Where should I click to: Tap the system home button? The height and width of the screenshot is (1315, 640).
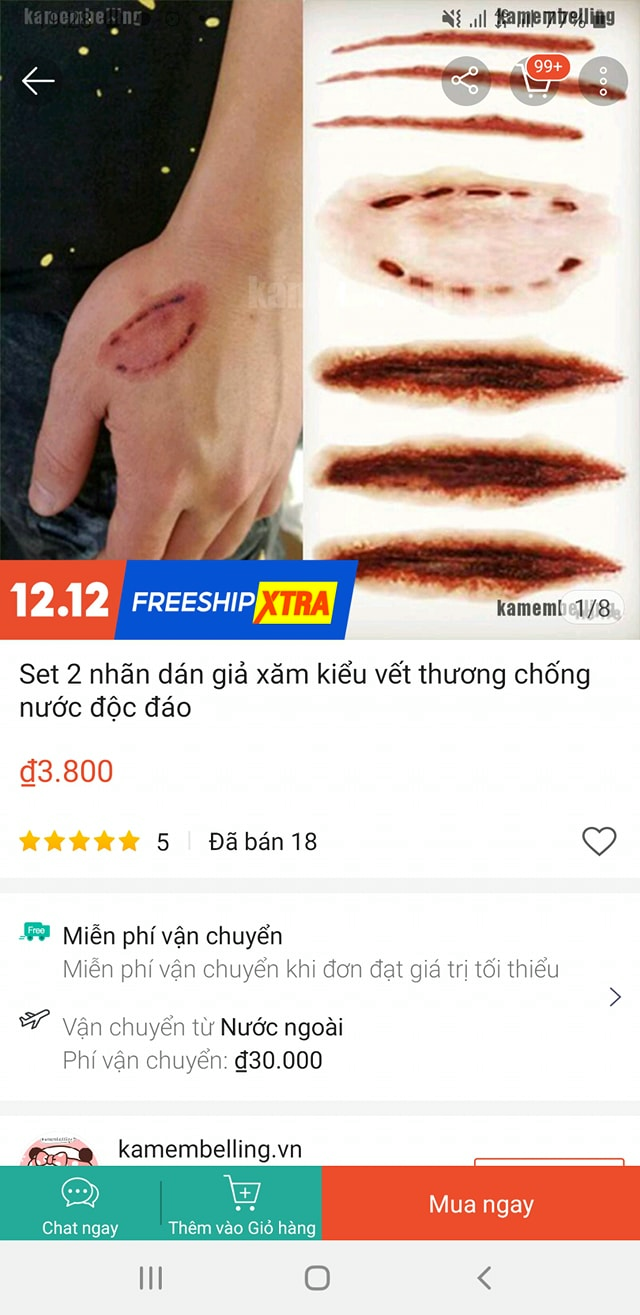point(317,1277)
